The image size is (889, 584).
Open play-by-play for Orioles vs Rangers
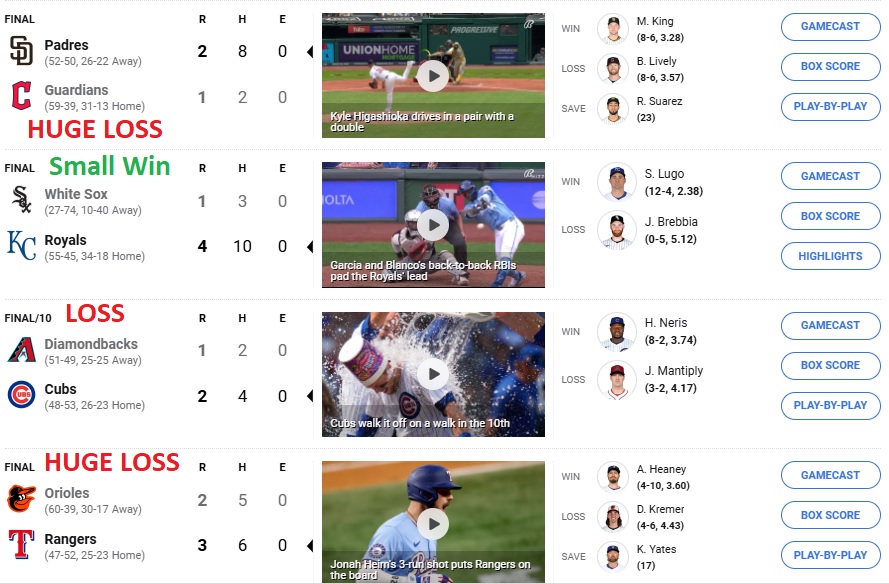tap(830, 555)
